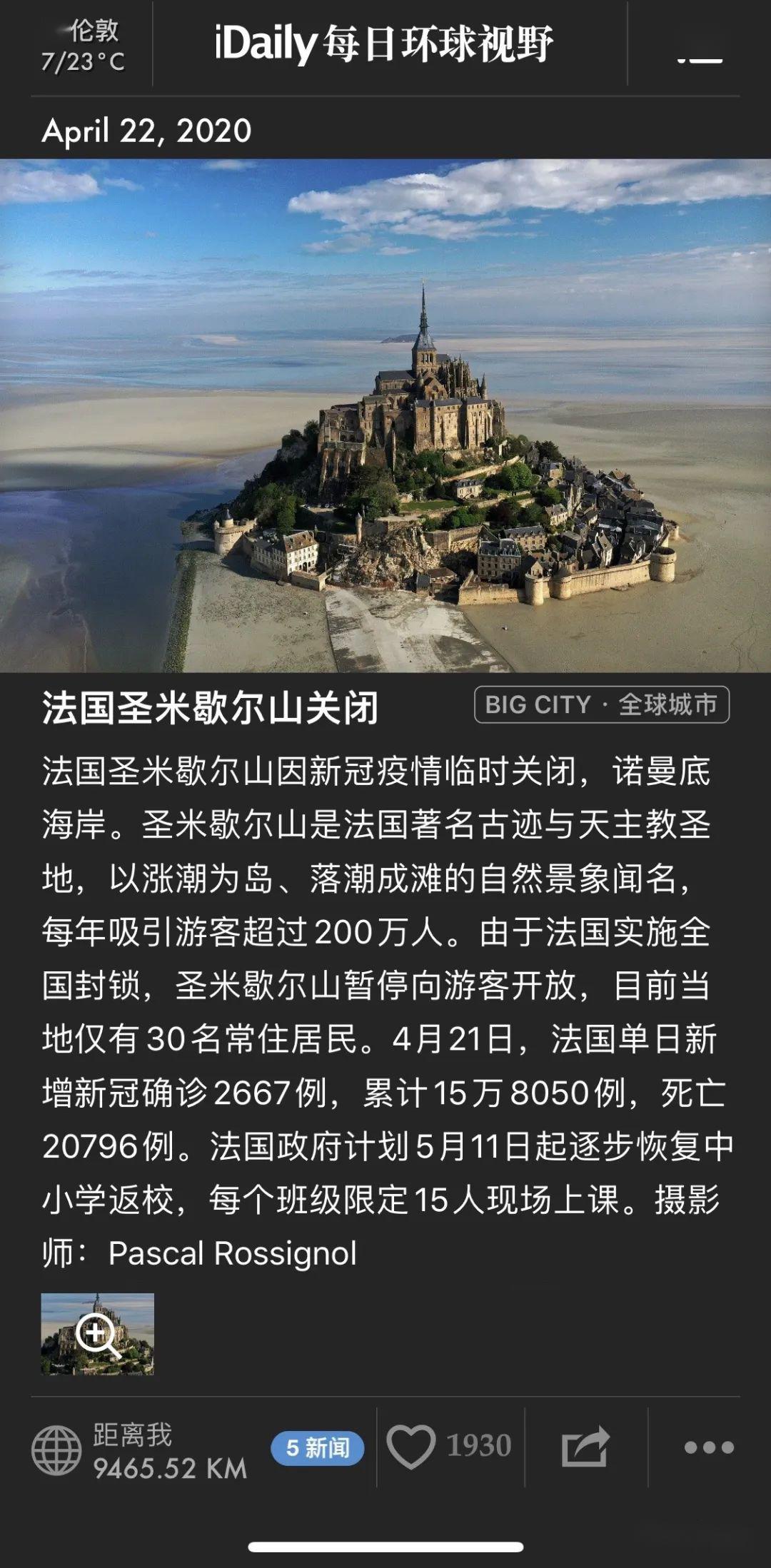Image resolution: width=771 pixels, height=1568 pixels.
Task: Open the three-dot more options
Action: (x=709, y=1447)
